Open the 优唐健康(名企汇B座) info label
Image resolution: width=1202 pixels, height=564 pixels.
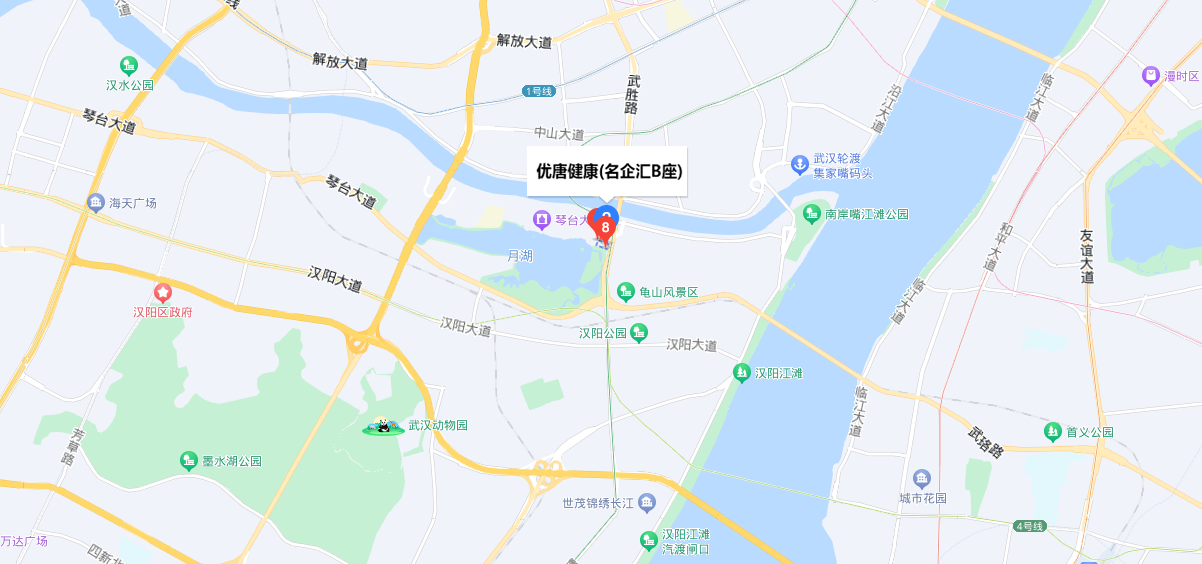click(608, 171)
